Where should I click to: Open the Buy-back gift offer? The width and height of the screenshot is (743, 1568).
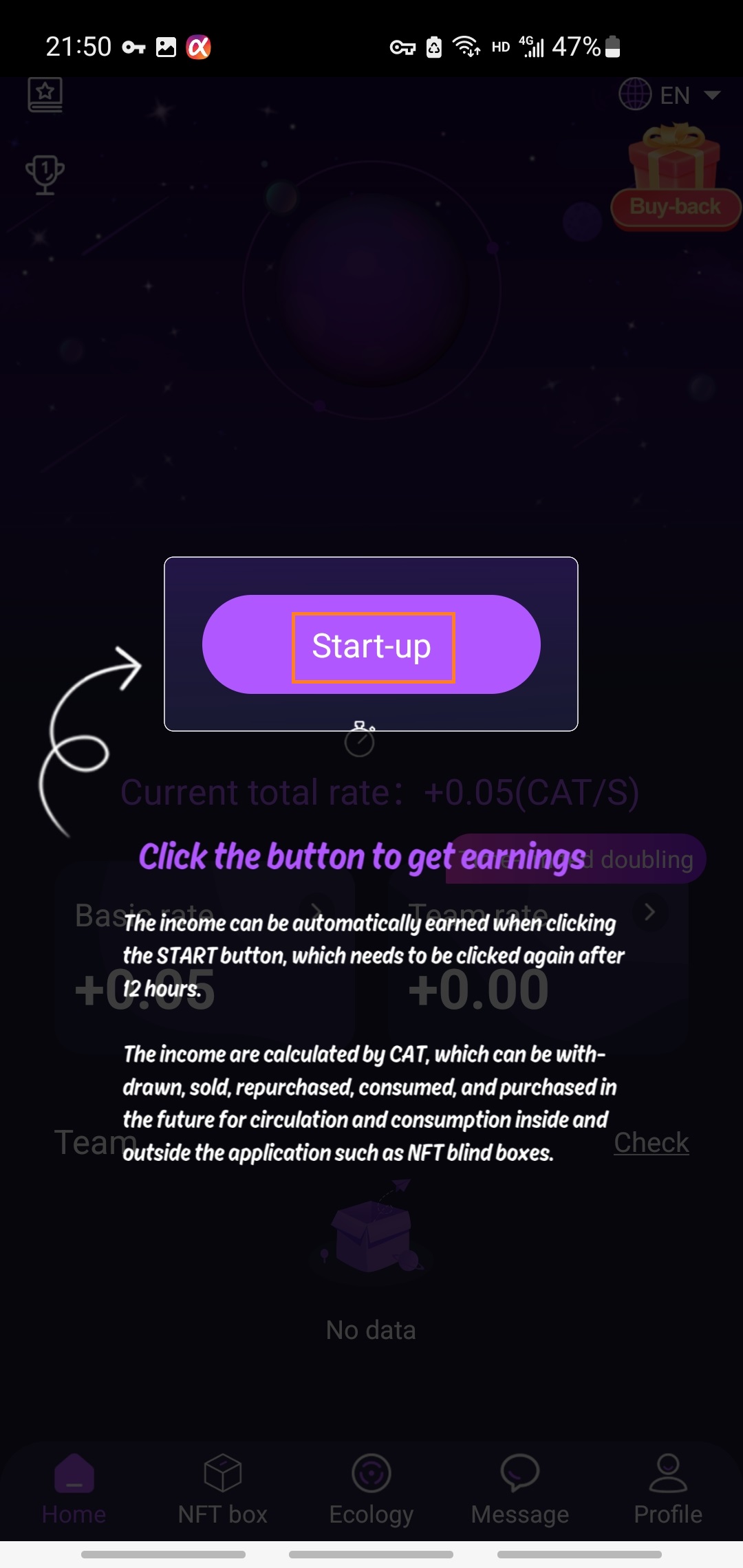[x=675, y=179]
